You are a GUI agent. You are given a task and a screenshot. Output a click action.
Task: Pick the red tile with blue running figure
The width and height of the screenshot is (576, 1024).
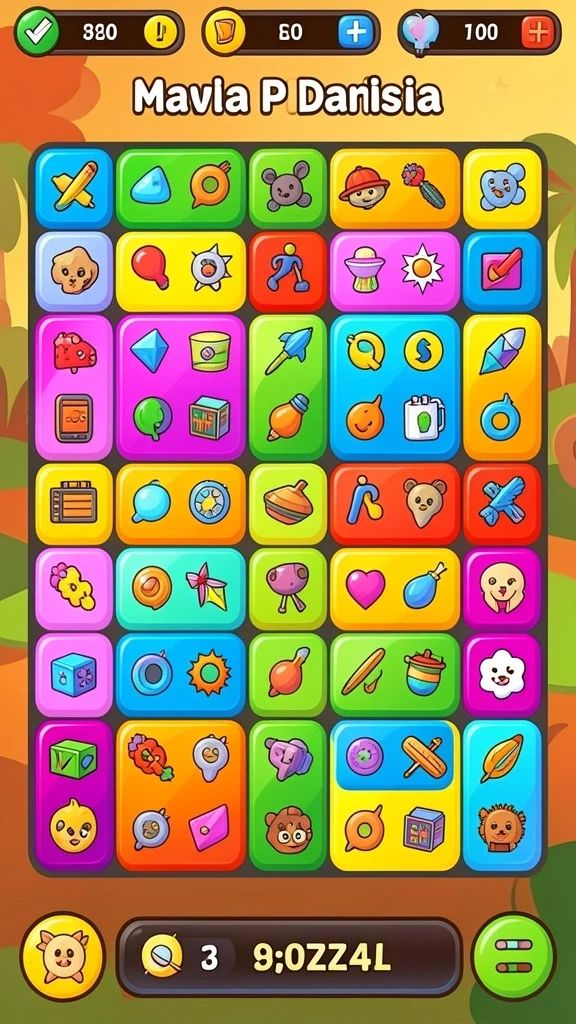(x=287, y=270)
